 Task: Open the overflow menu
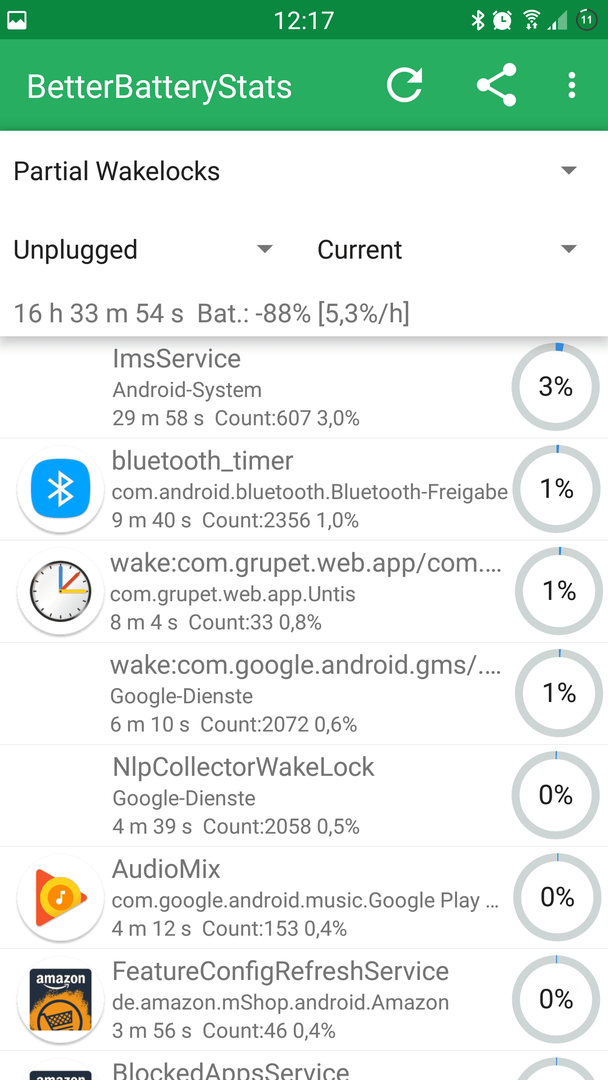(572, 85)
